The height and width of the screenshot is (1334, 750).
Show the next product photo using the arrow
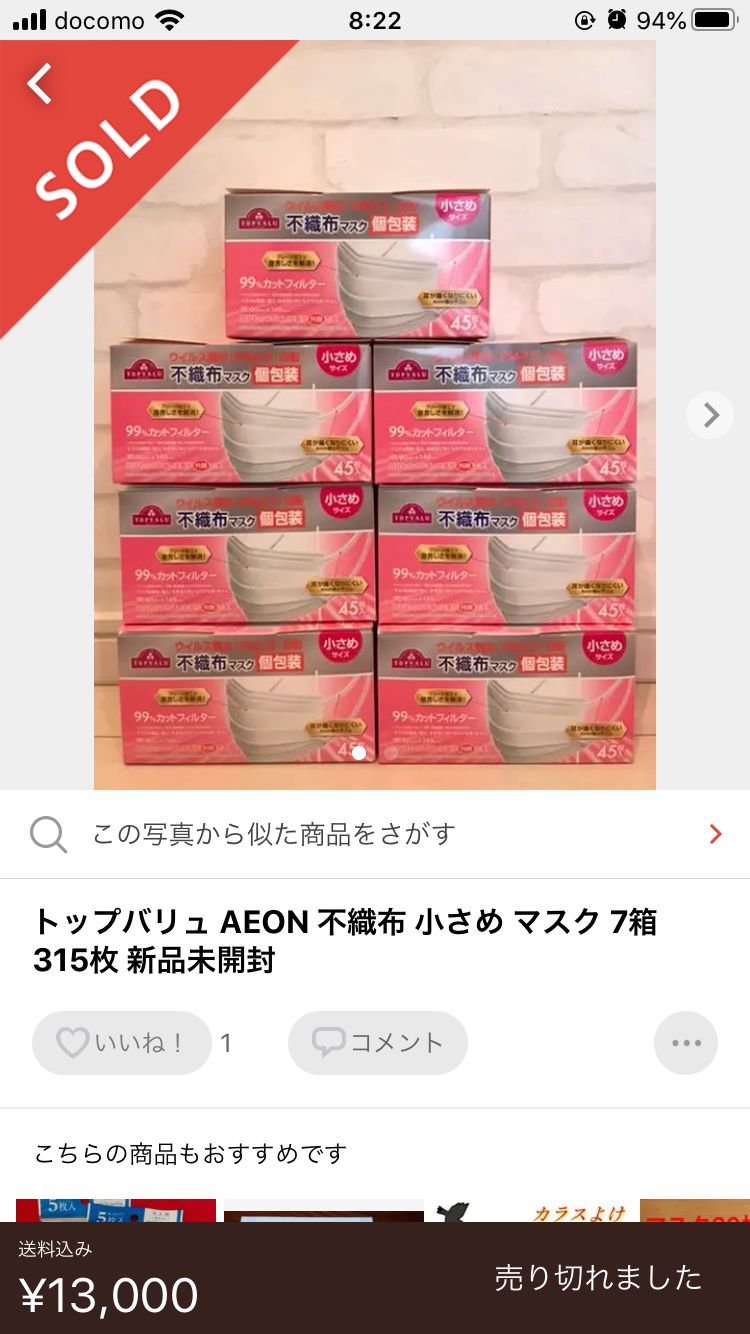[709, 414]
